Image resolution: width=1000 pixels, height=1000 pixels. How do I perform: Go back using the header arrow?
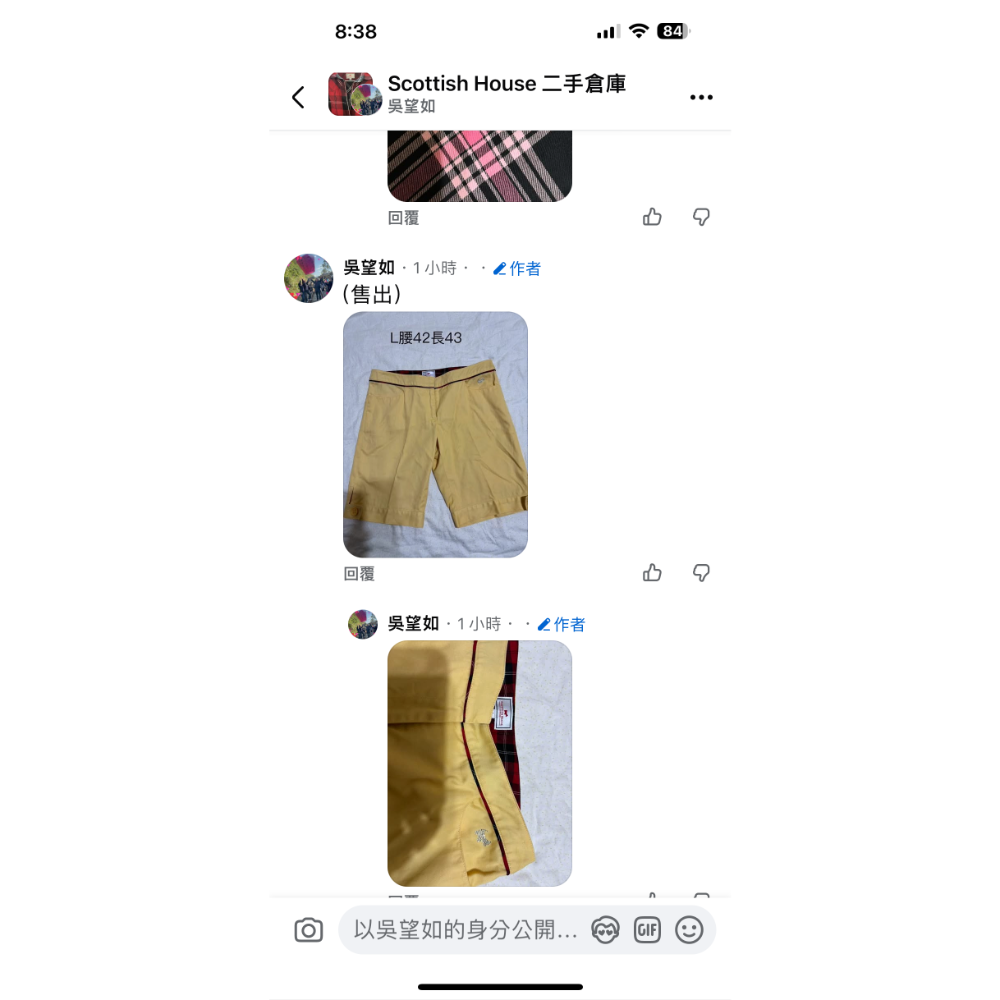(298, 97)
